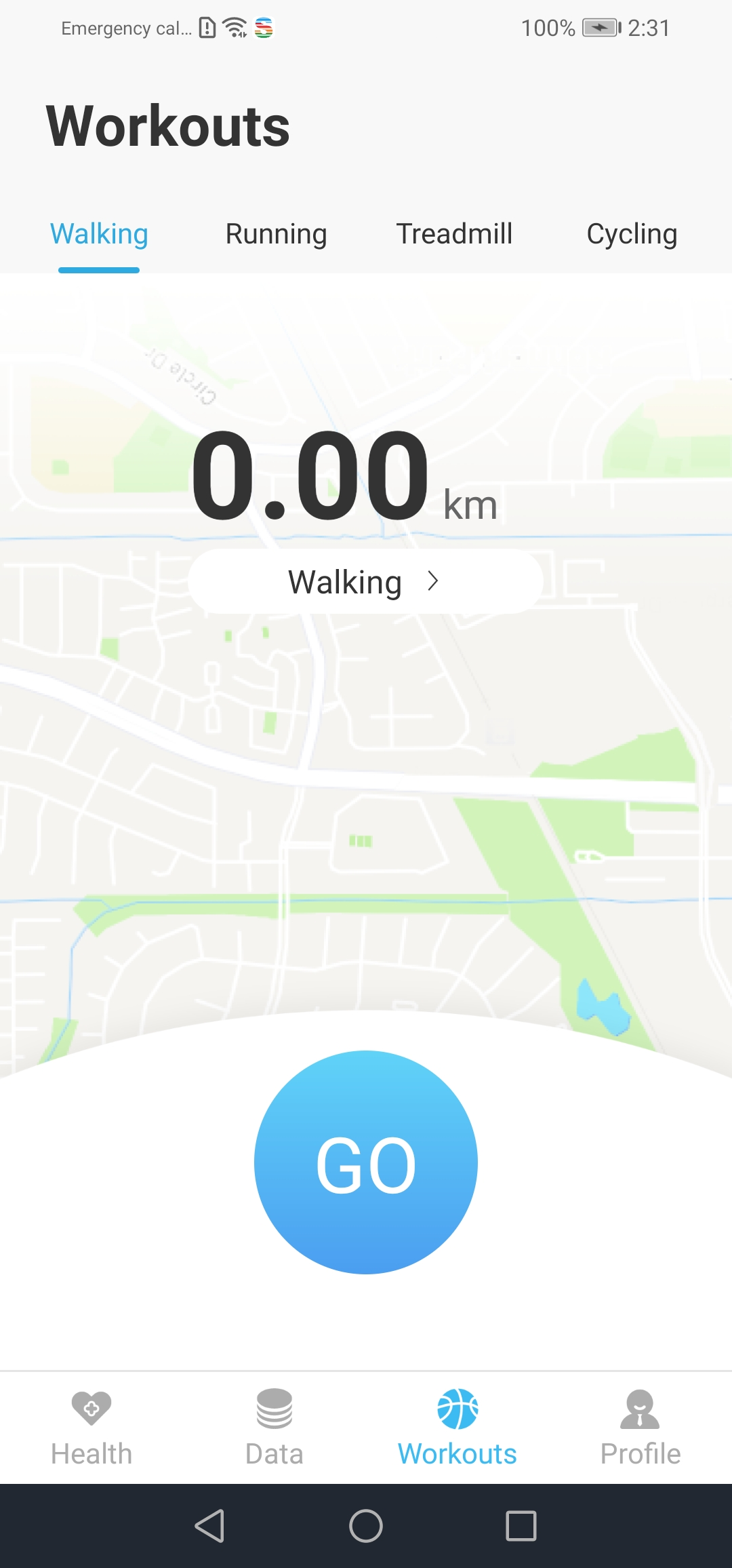The width and height of the screenshot is (732, 1568).
Task: Click the Wi-Fi icon in status bar
Action: (235, 27)
